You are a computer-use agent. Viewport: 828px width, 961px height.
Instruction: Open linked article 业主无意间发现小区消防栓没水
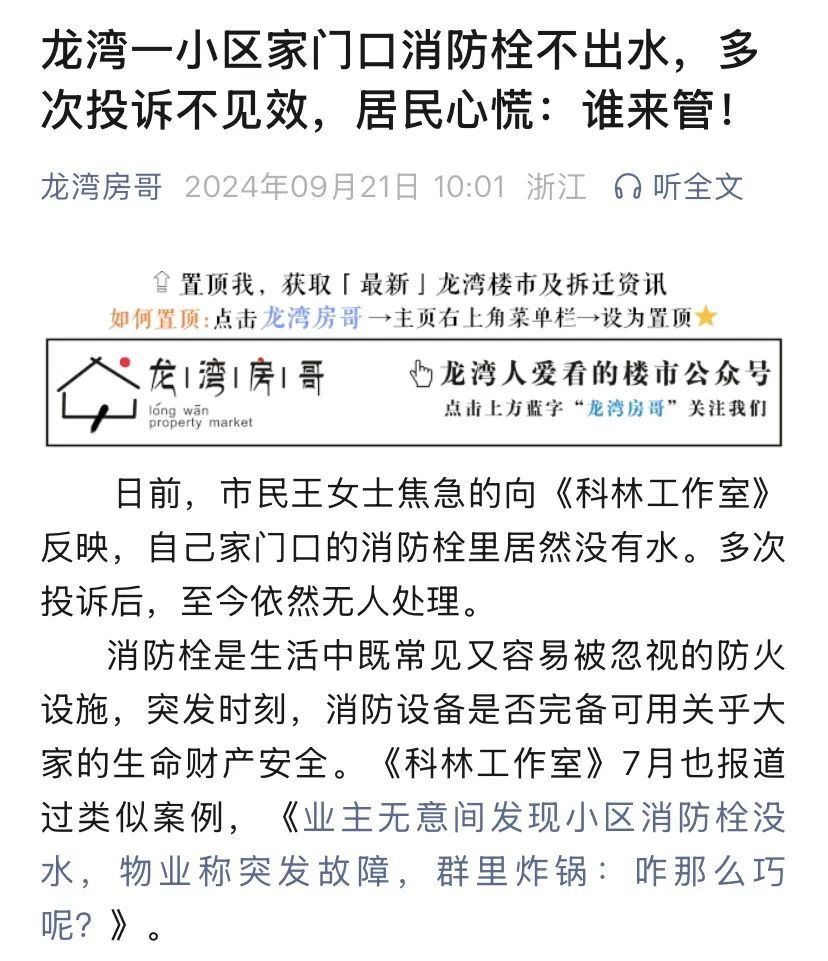pyautogui.click(x=530, y=818)
